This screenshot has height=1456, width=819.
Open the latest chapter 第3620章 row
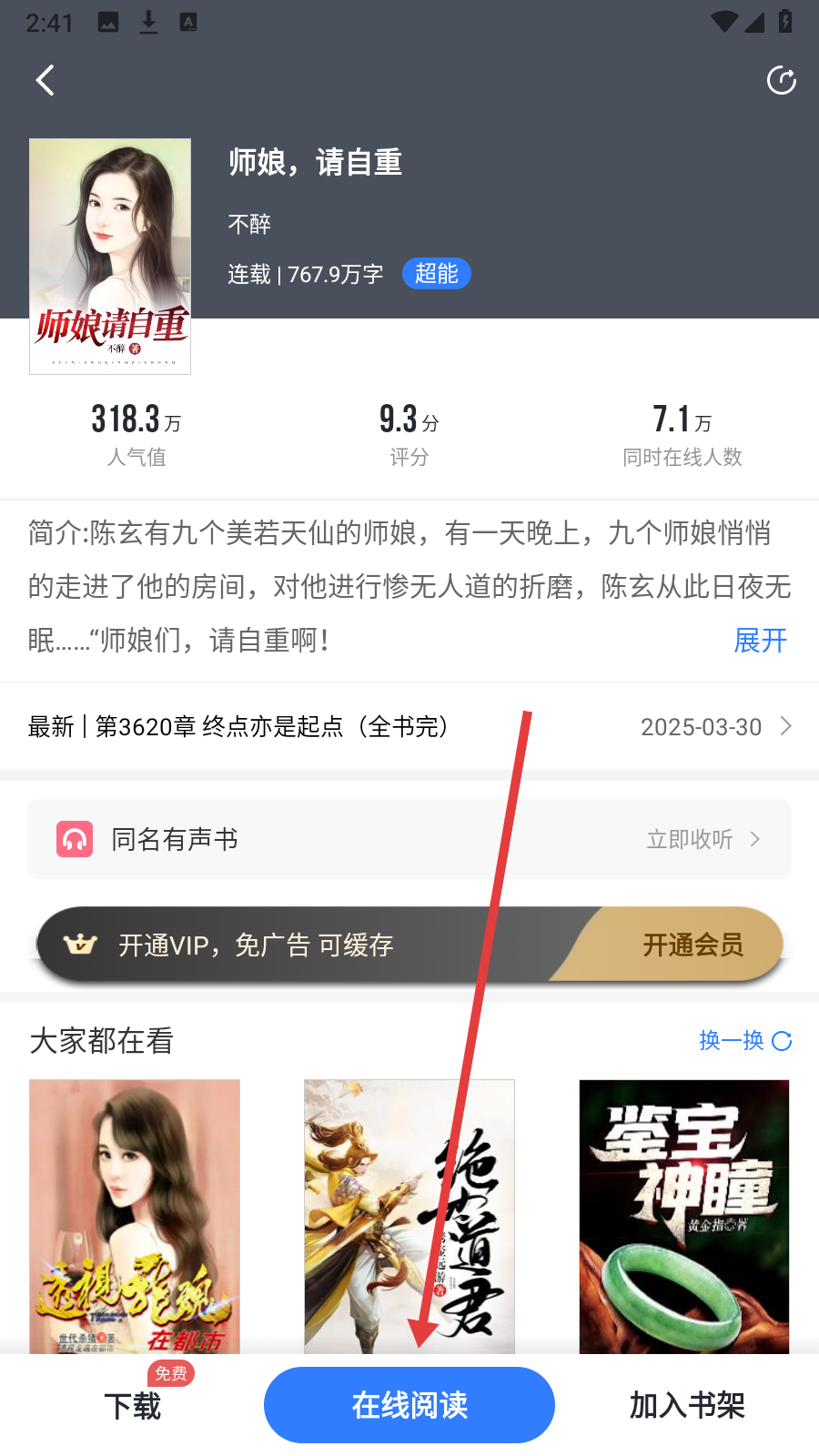[x=409, y=726]
